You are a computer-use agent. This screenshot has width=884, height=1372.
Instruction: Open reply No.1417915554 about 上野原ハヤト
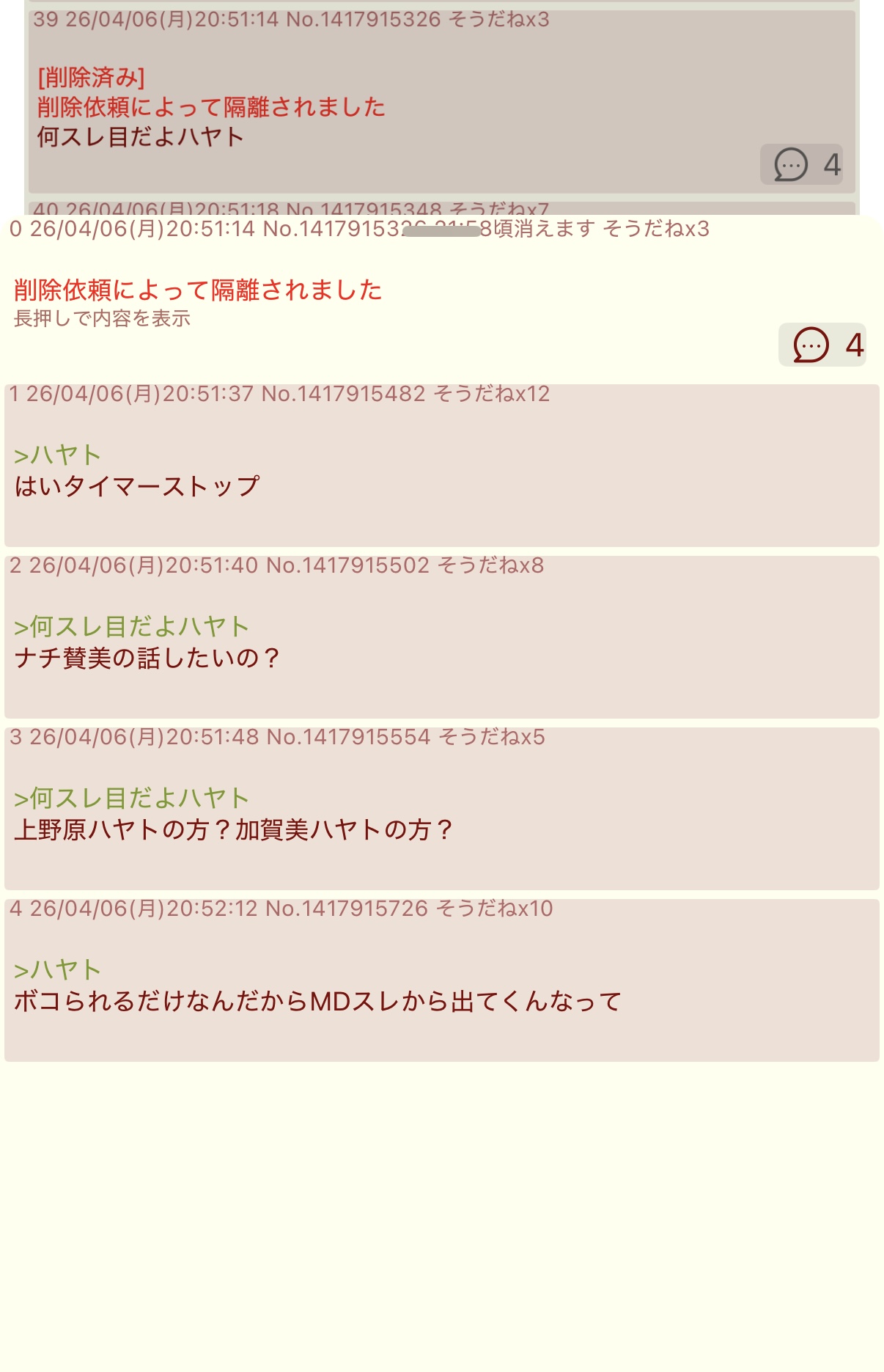[442, 808]
